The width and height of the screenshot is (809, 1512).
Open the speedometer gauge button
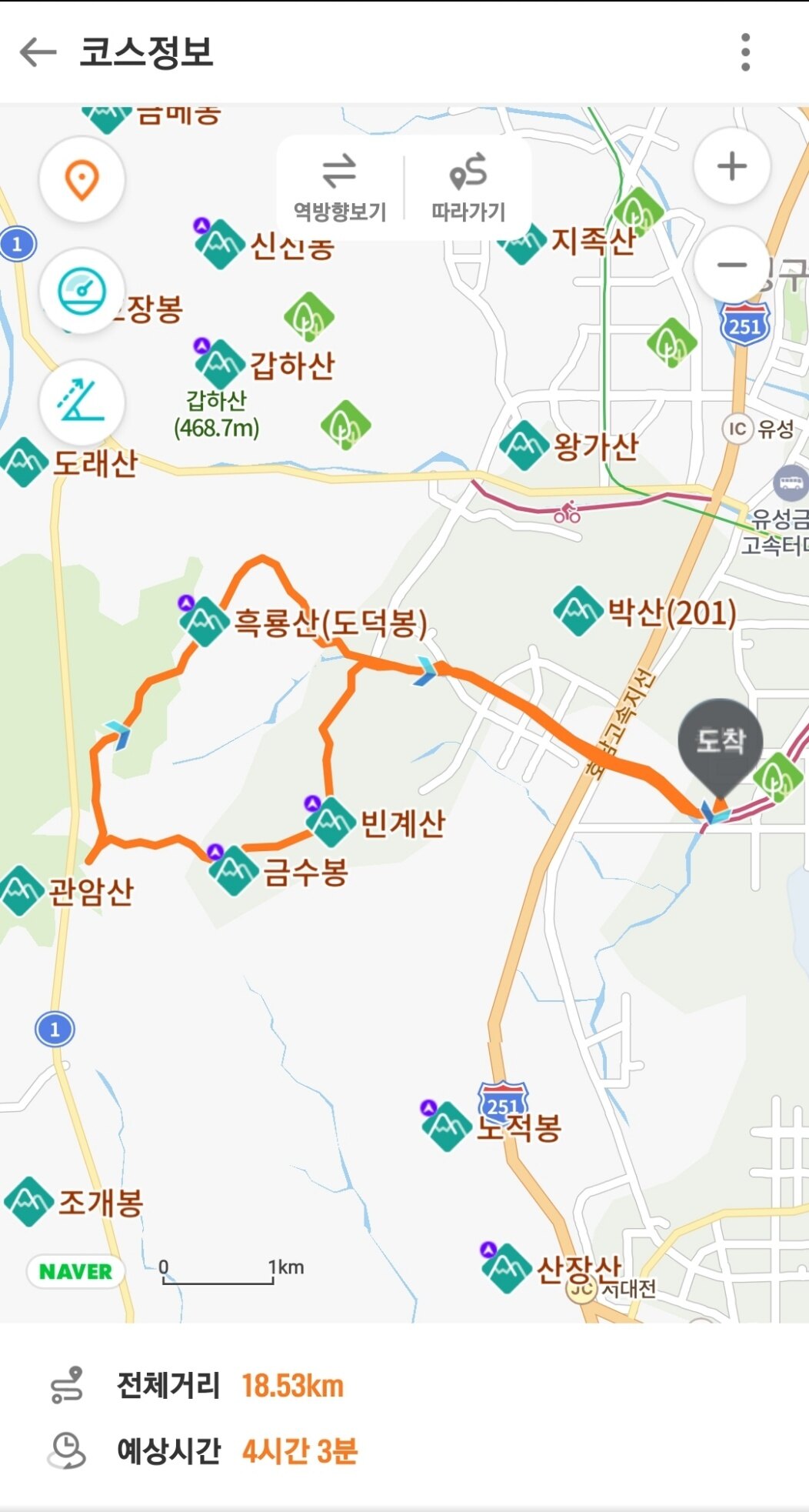coord(82,292)
